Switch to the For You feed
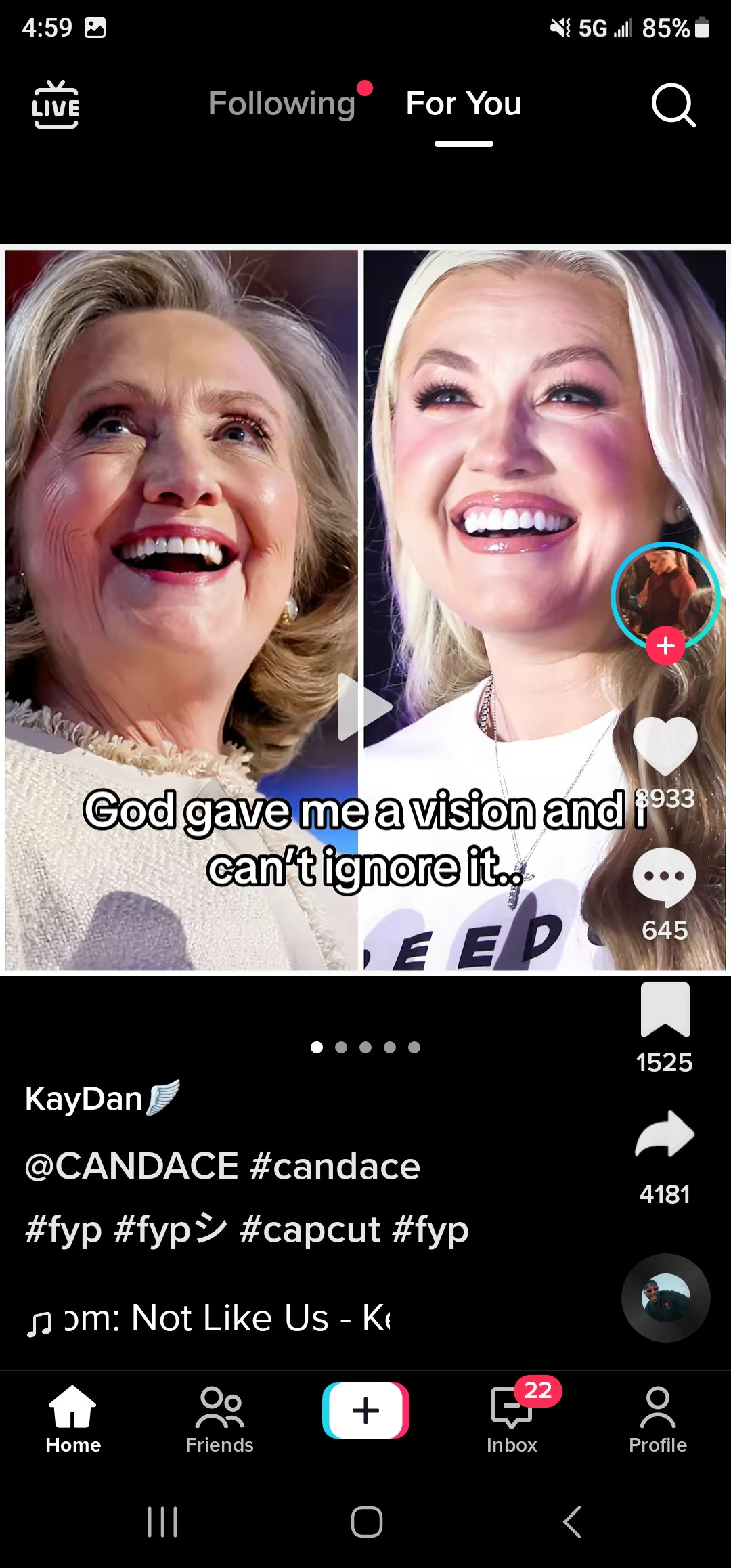Image resolution: width=731 pixels, height=1568 pixels. coord(464,104)
